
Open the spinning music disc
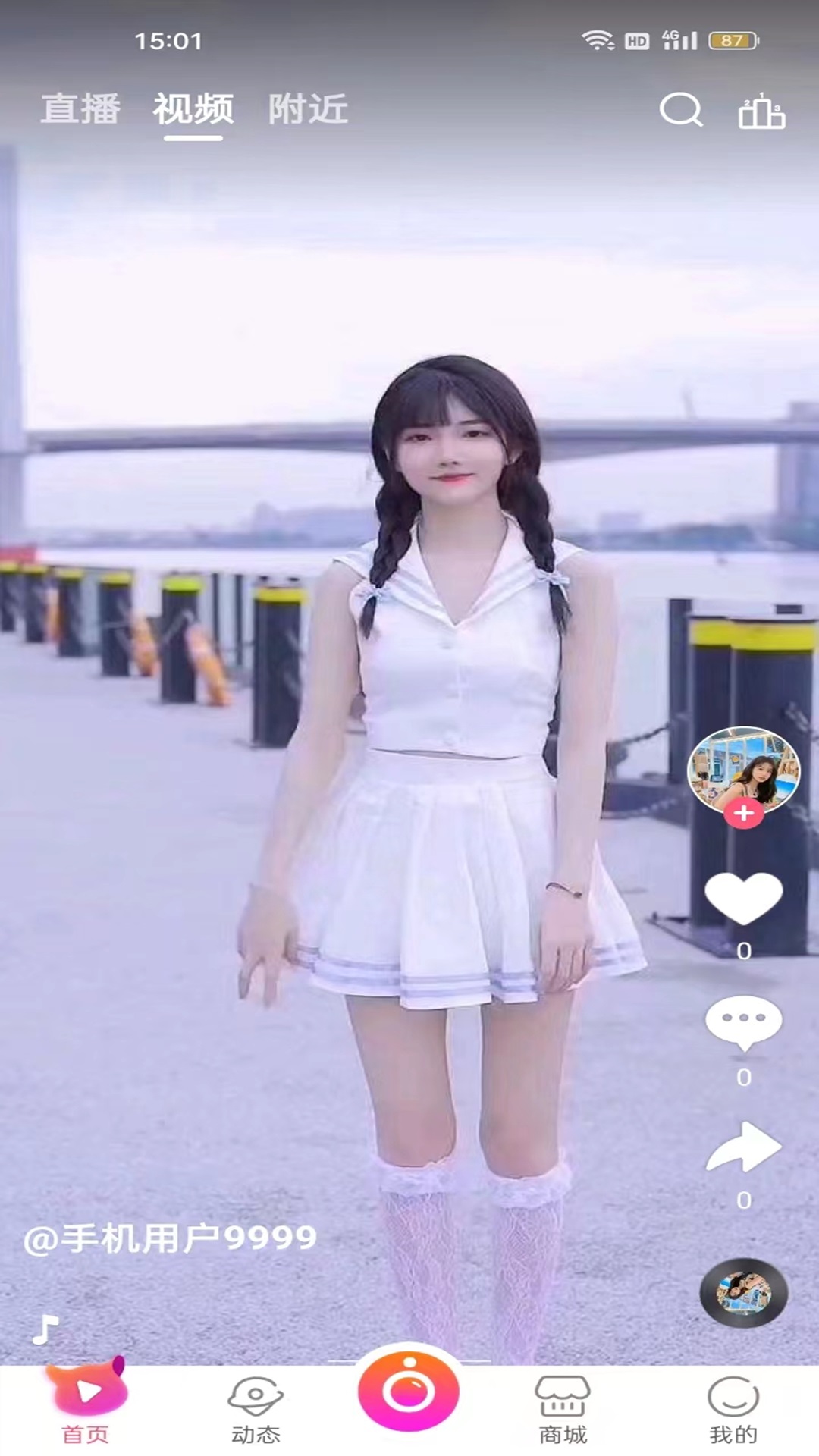[743, 1292]
